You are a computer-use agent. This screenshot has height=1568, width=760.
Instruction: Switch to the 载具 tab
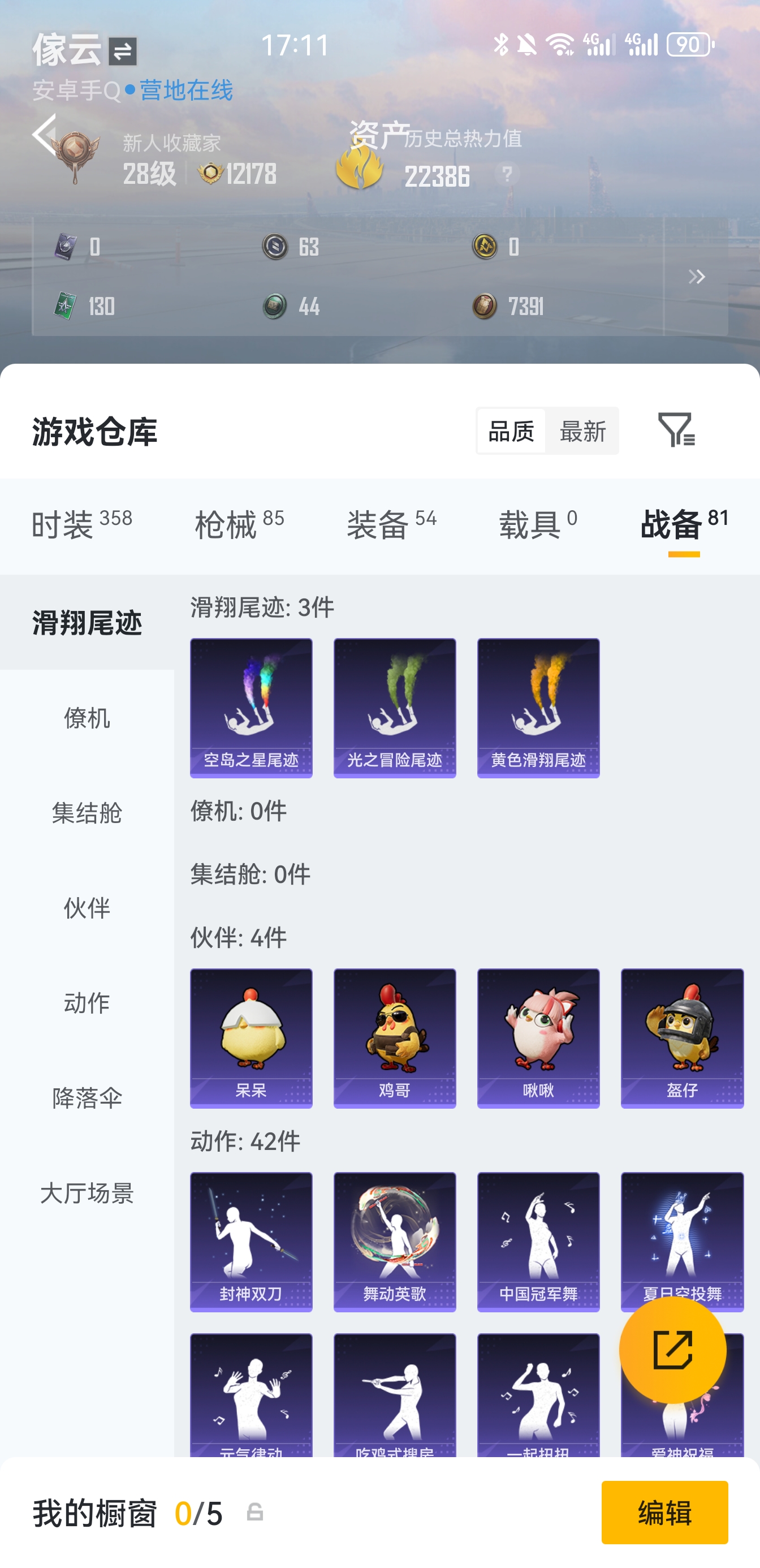click(x=538, y=524)
